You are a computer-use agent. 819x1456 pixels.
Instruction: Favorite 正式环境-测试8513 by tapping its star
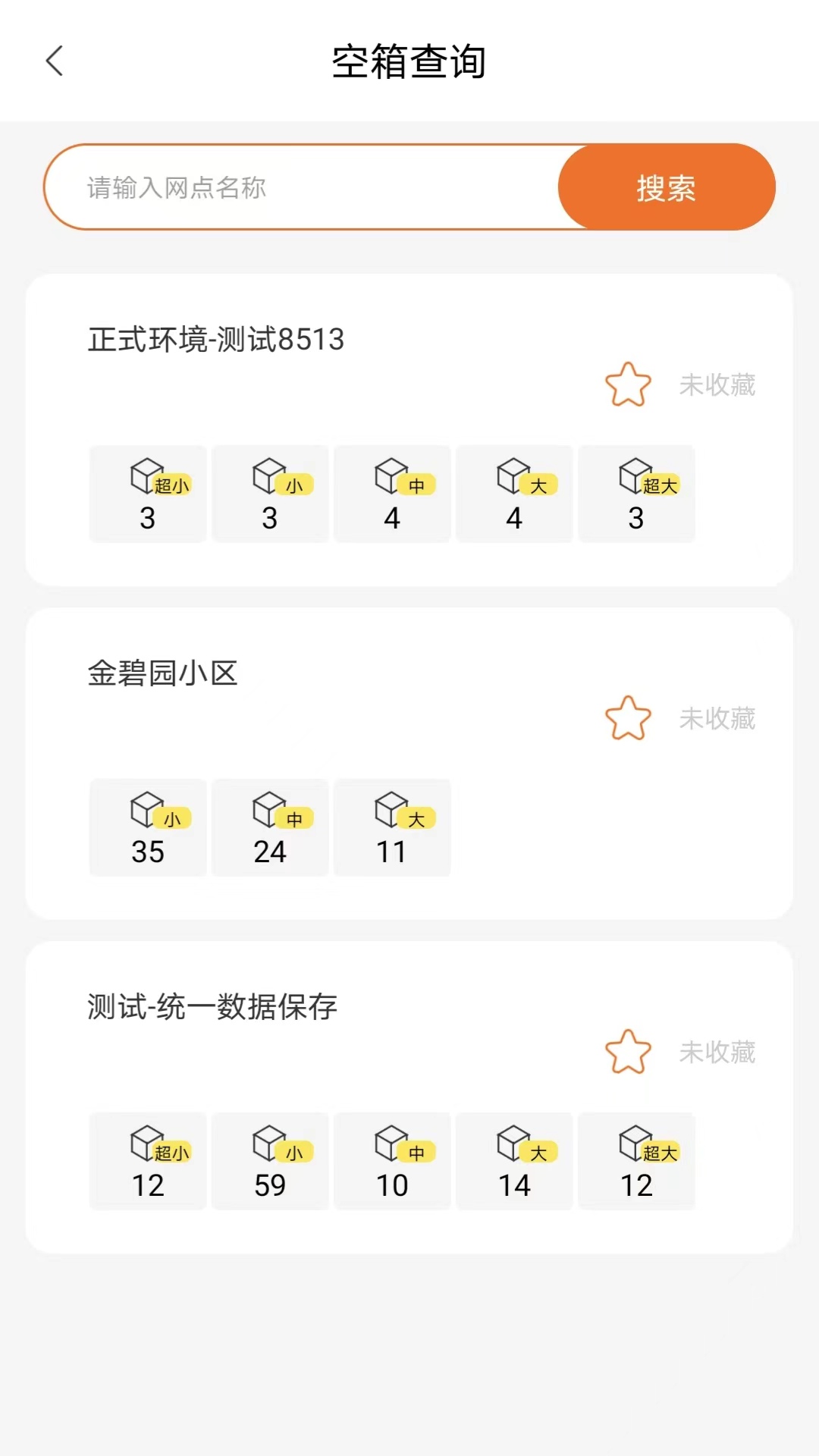point(627,384)
